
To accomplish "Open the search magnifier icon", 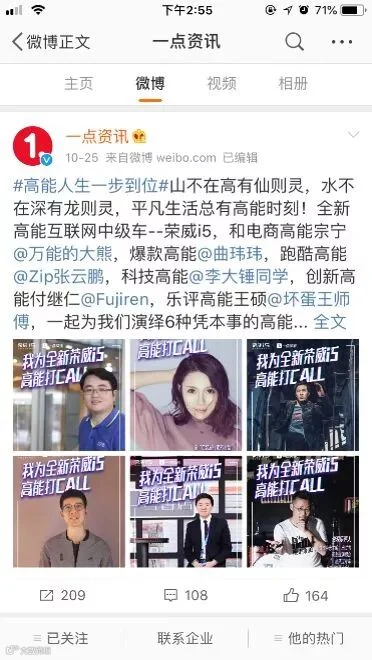I will click(x=294, y=42).
